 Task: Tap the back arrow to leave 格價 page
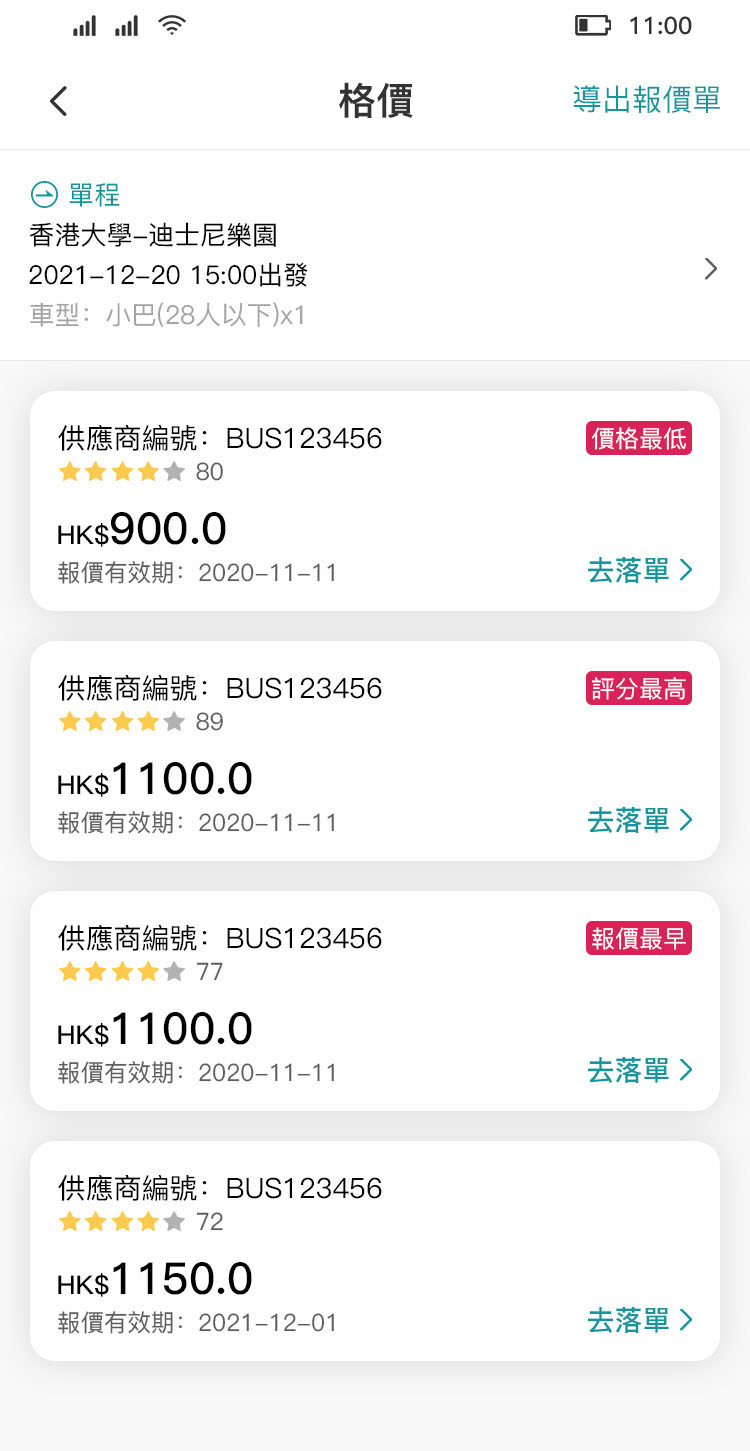(57, 101)
